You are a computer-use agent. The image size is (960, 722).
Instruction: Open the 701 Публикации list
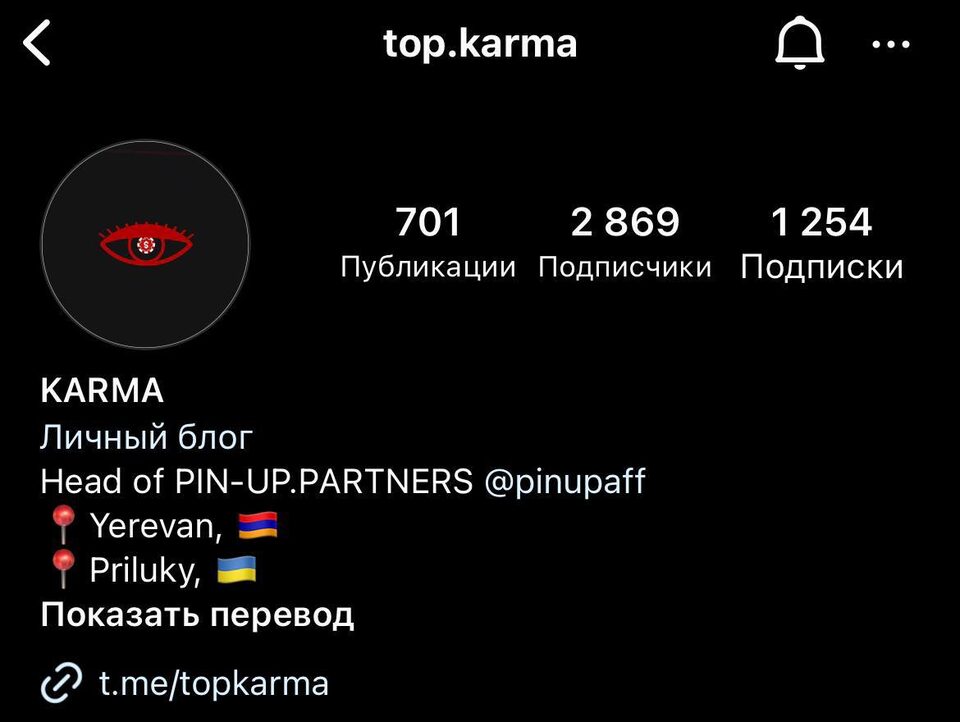click(x=428, y=241)
